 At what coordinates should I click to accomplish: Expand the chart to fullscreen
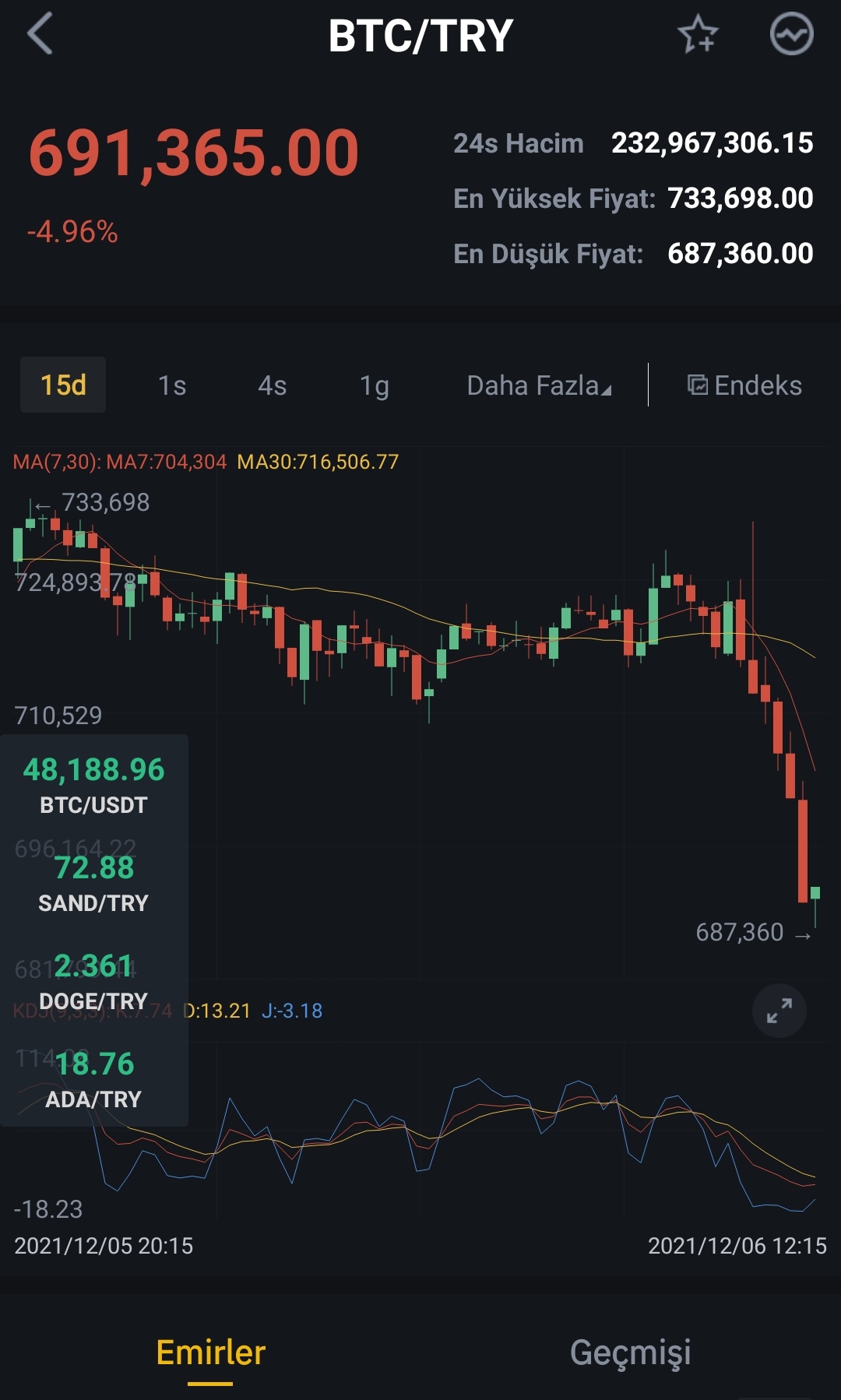(x=779, y=1011)
